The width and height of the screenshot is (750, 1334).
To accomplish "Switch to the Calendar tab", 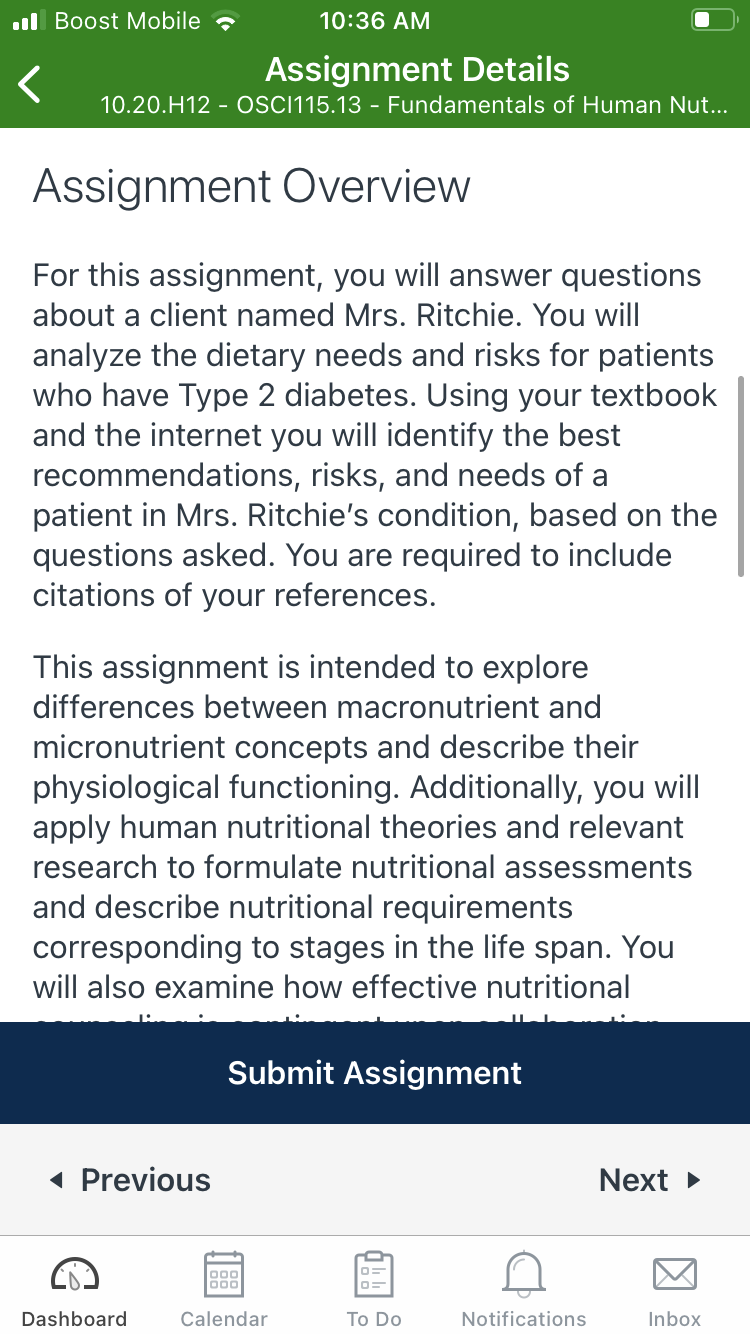I will 224,1290.
